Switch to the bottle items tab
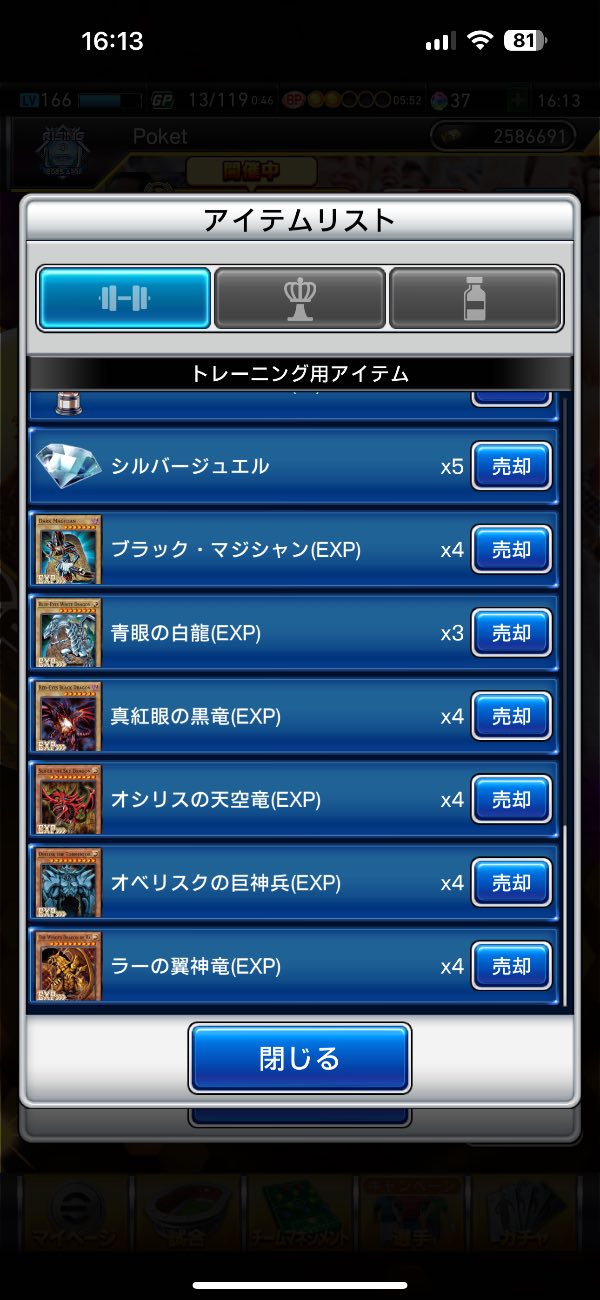Screen dimensions: 600x1300 475,298
